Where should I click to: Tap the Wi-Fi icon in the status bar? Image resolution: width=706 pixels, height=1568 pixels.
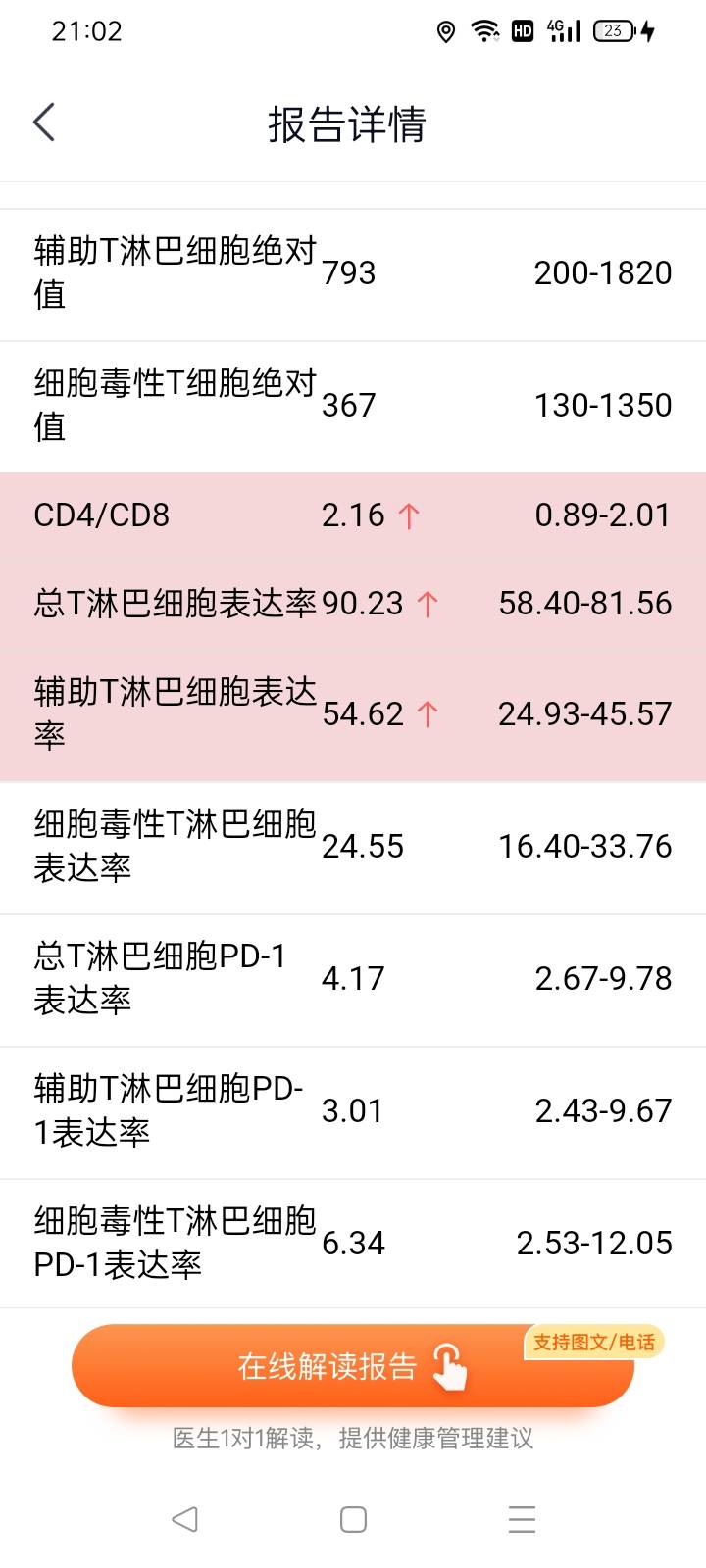pos(486,32)
